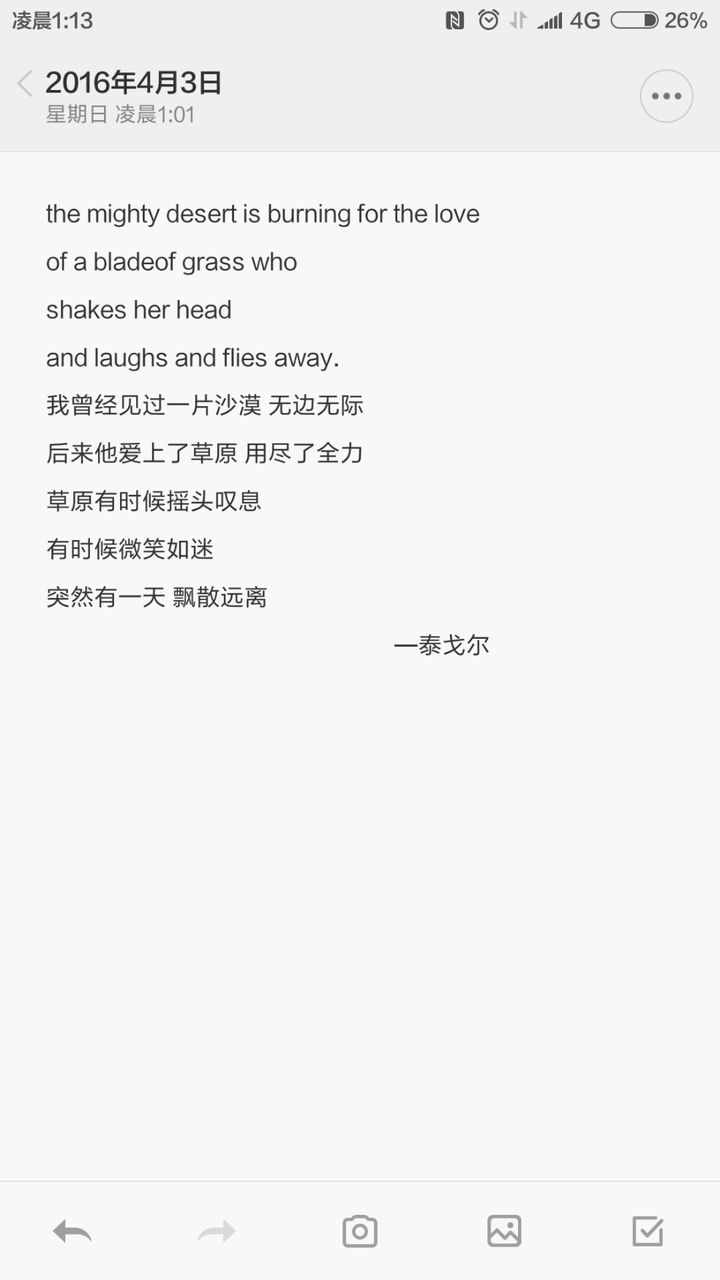The height and width of the screenshot is (1280, 720).
Task: Insert an image from the gallery
Action: [504, 1231]
